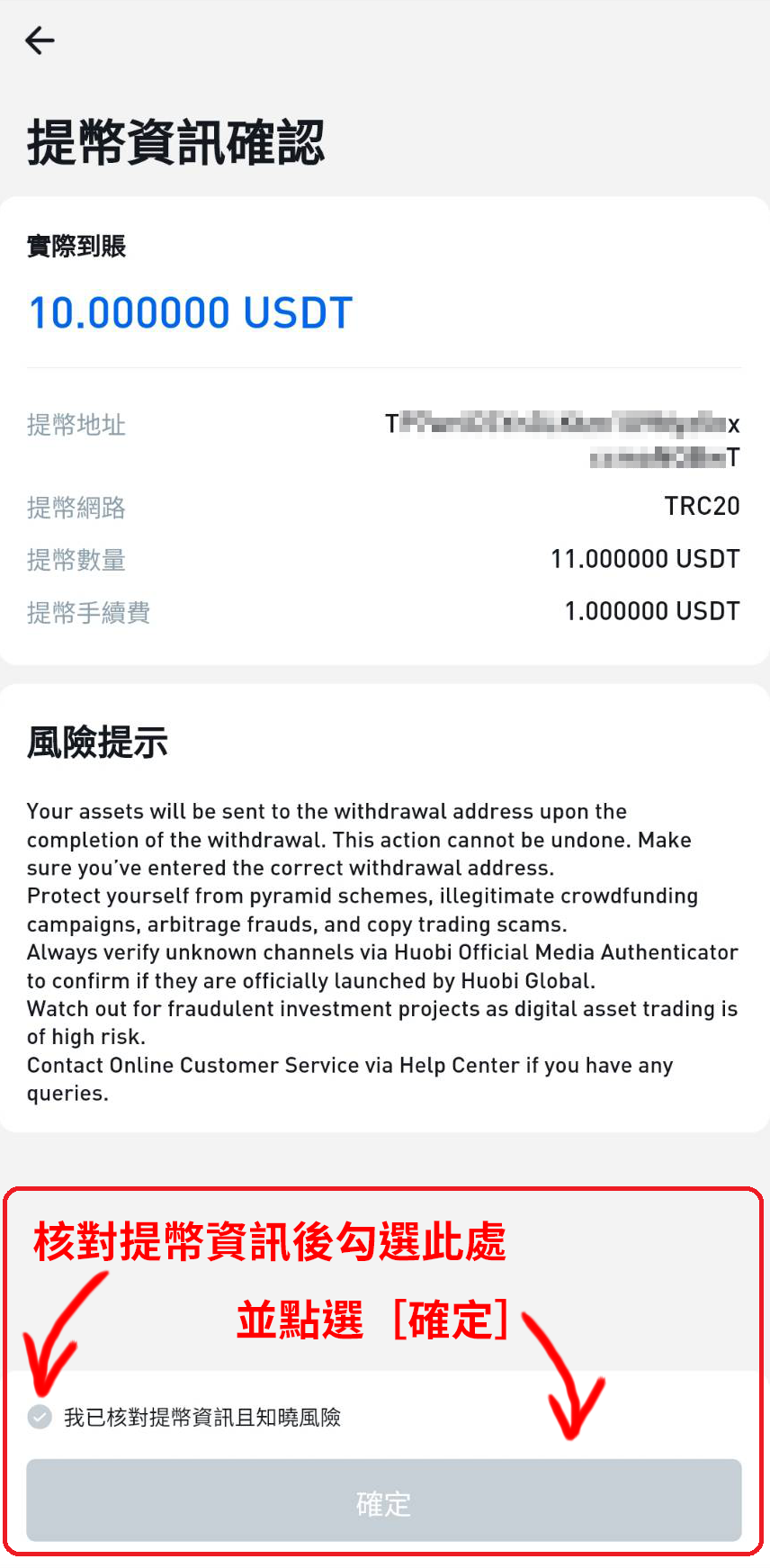Tap the 確定 confirm button

point(384,1500)
